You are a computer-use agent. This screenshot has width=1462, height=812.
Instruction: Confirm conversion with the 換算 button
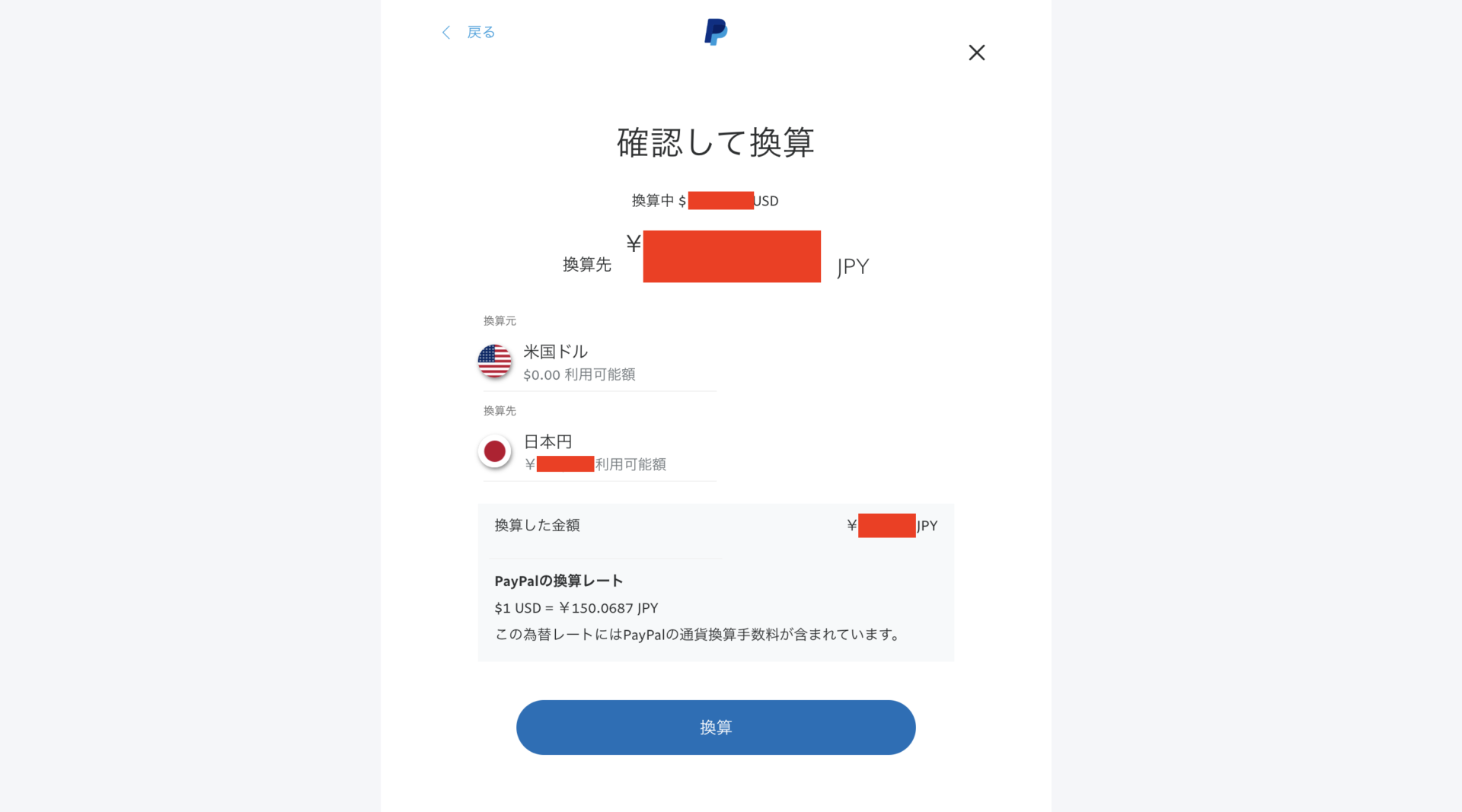(x=715, y=727)
